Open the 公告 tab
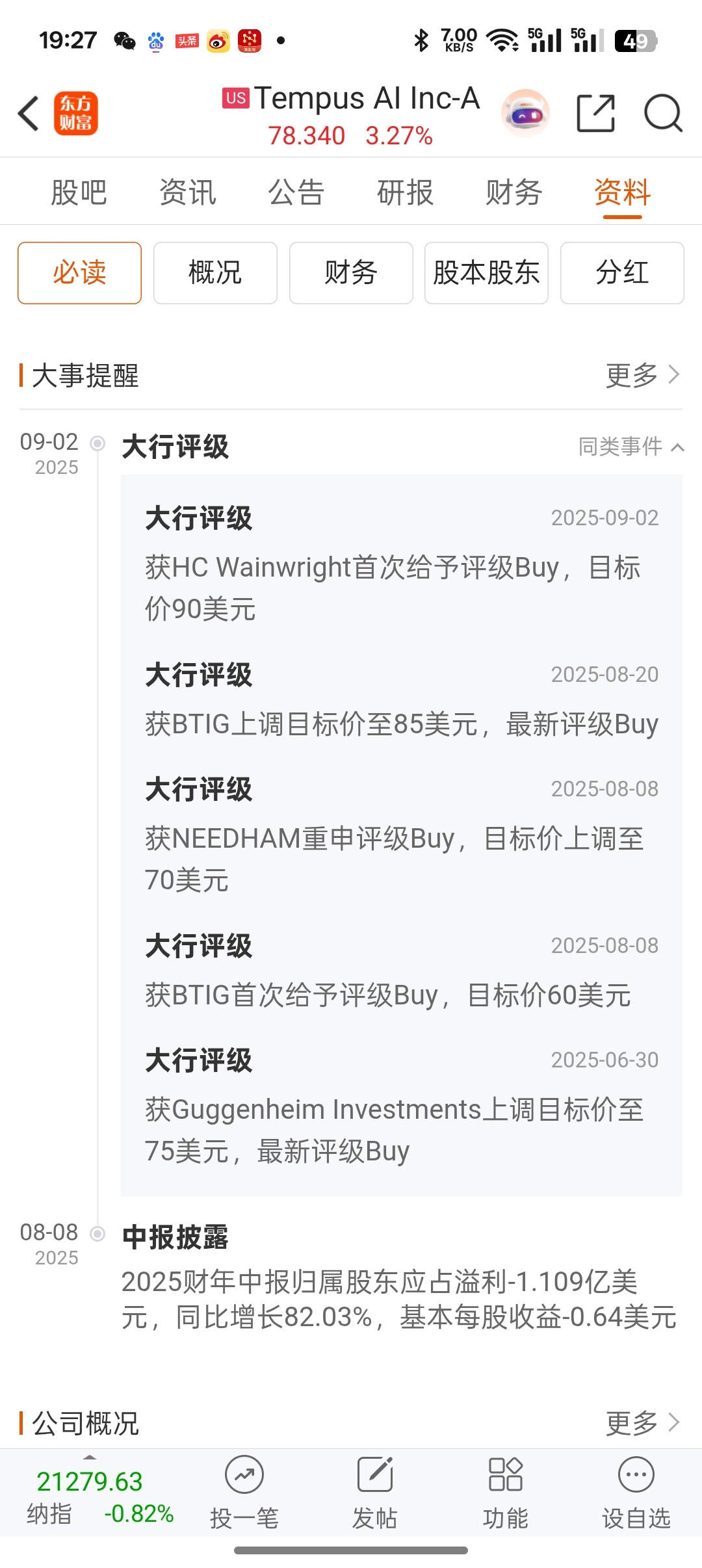Viewport: 702px width, 1568px height. 296,192
